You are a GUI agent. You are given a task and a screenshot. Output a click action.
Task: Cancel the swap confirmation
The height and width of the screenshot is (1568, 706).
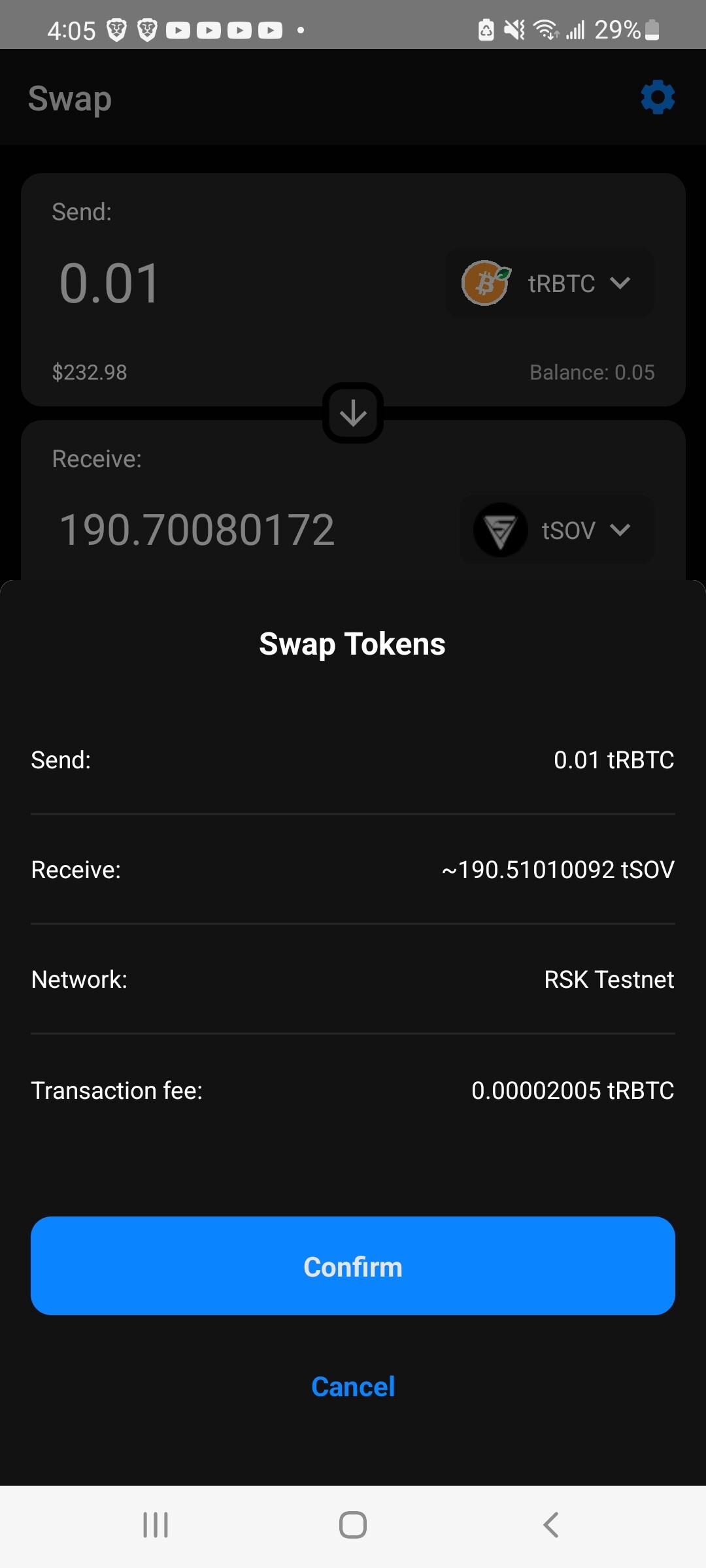pos(353,1386)
